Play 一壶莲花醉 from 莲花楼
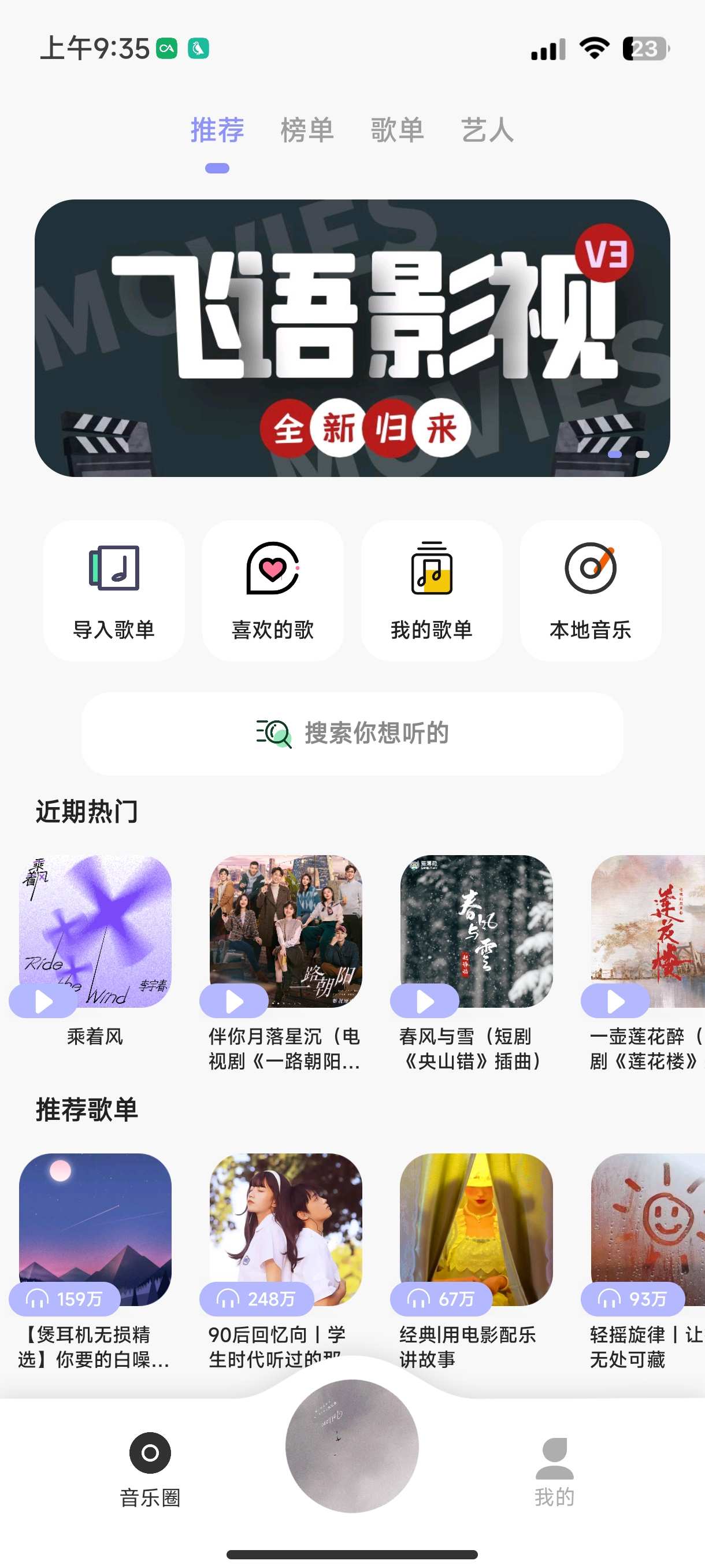This screenshot has width=705, height=1568. click(x=615, y=1001)
